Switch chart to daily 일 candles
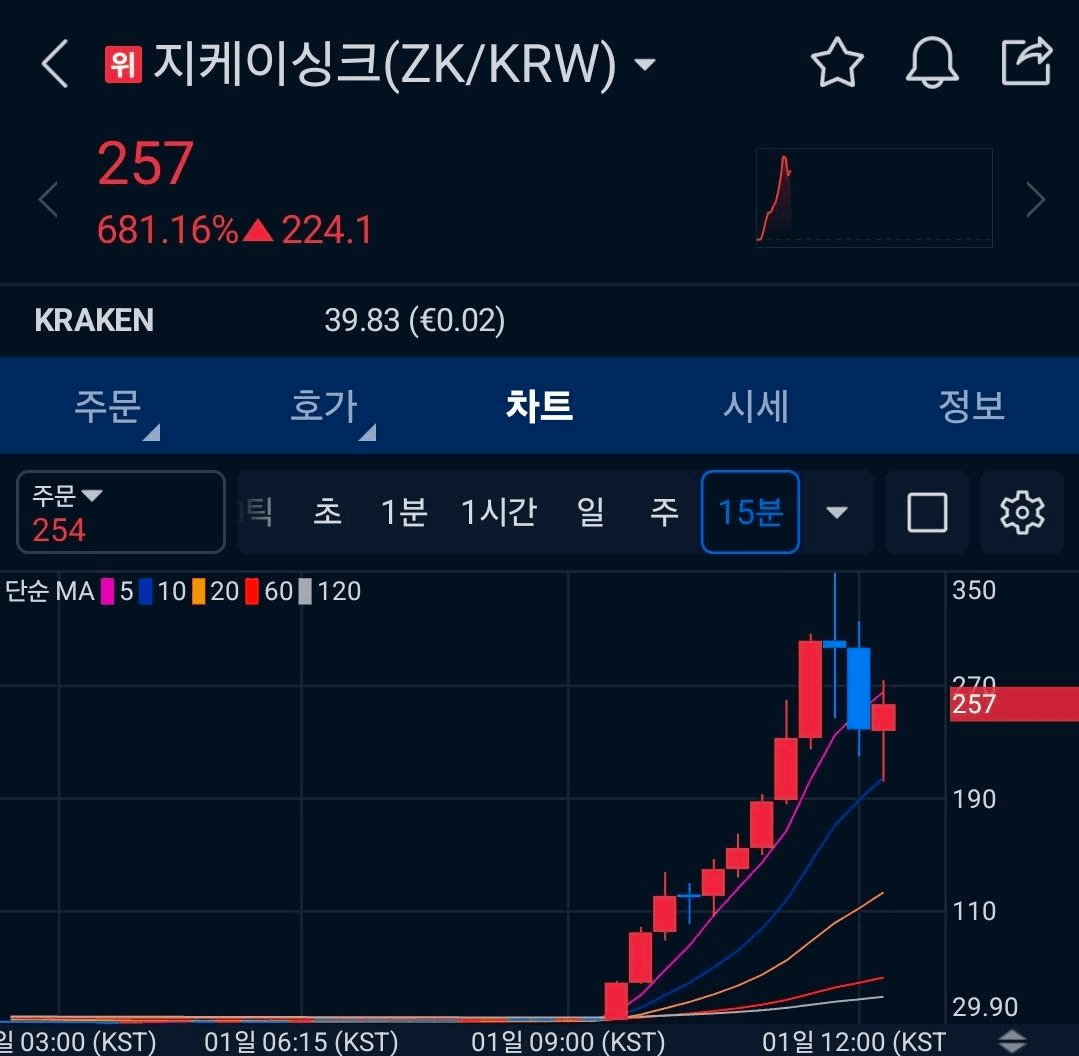This screenshot has height=1056, width=1079. (x=590, y=512)
